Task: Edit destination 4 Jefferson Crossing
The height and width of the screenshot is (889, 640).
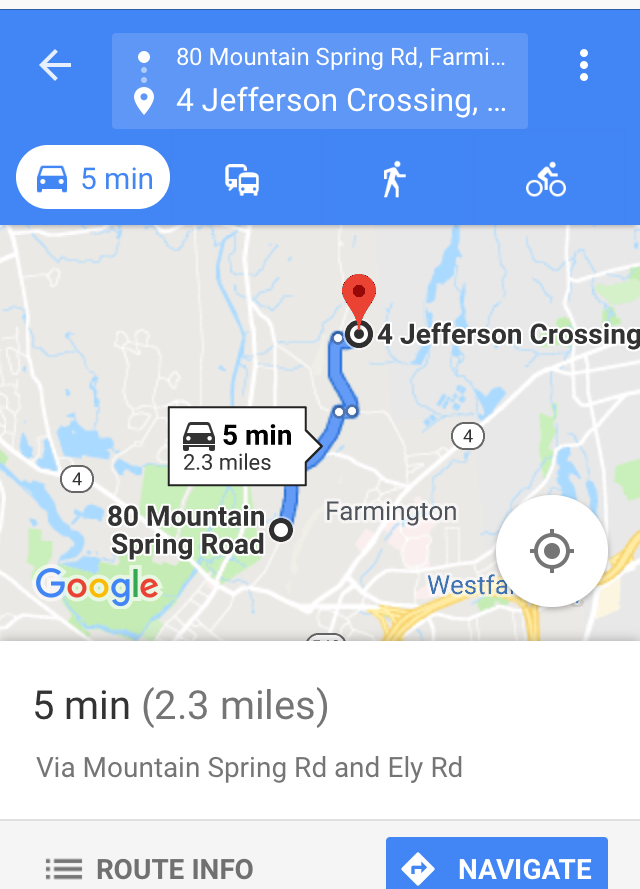Action: pos(340,101)
